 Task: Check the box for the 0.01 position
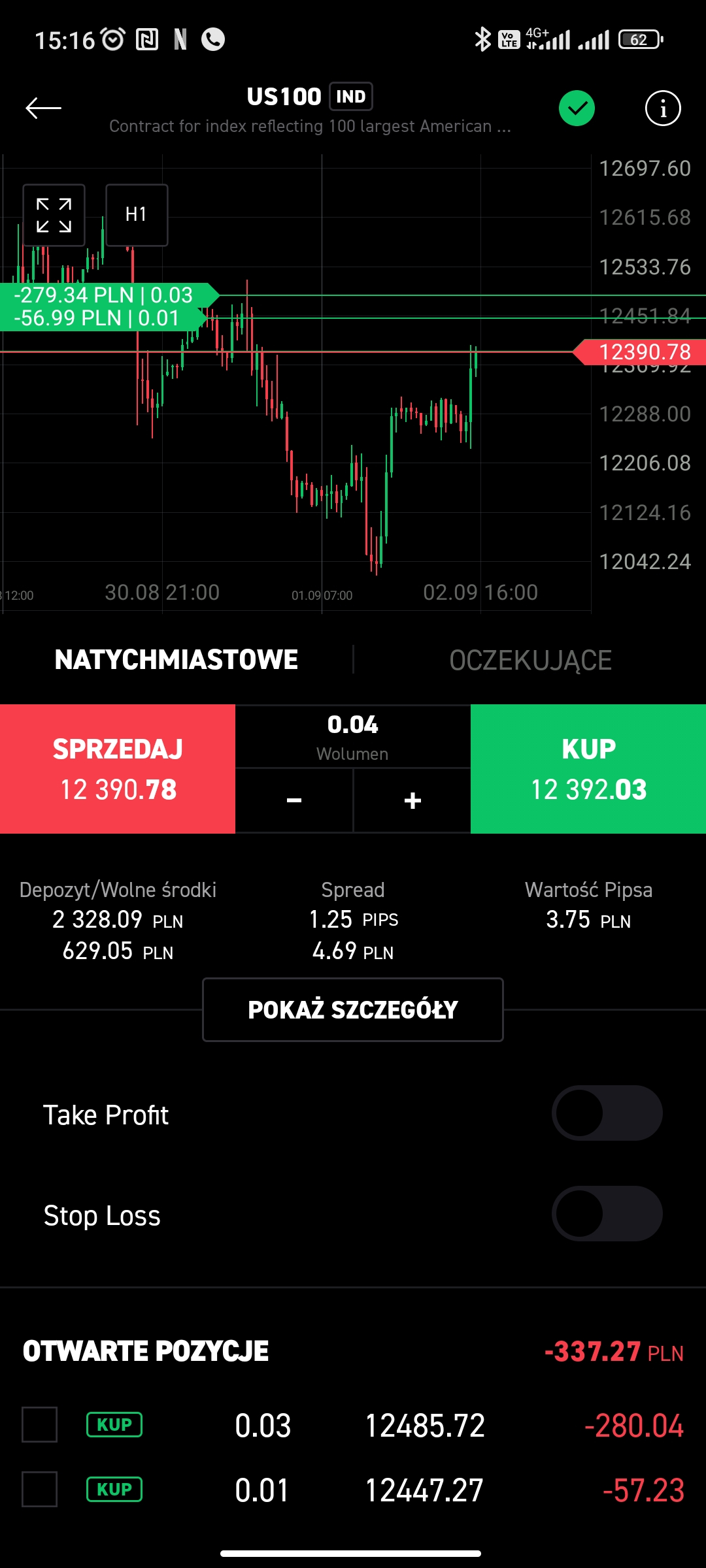(39, 1489)
